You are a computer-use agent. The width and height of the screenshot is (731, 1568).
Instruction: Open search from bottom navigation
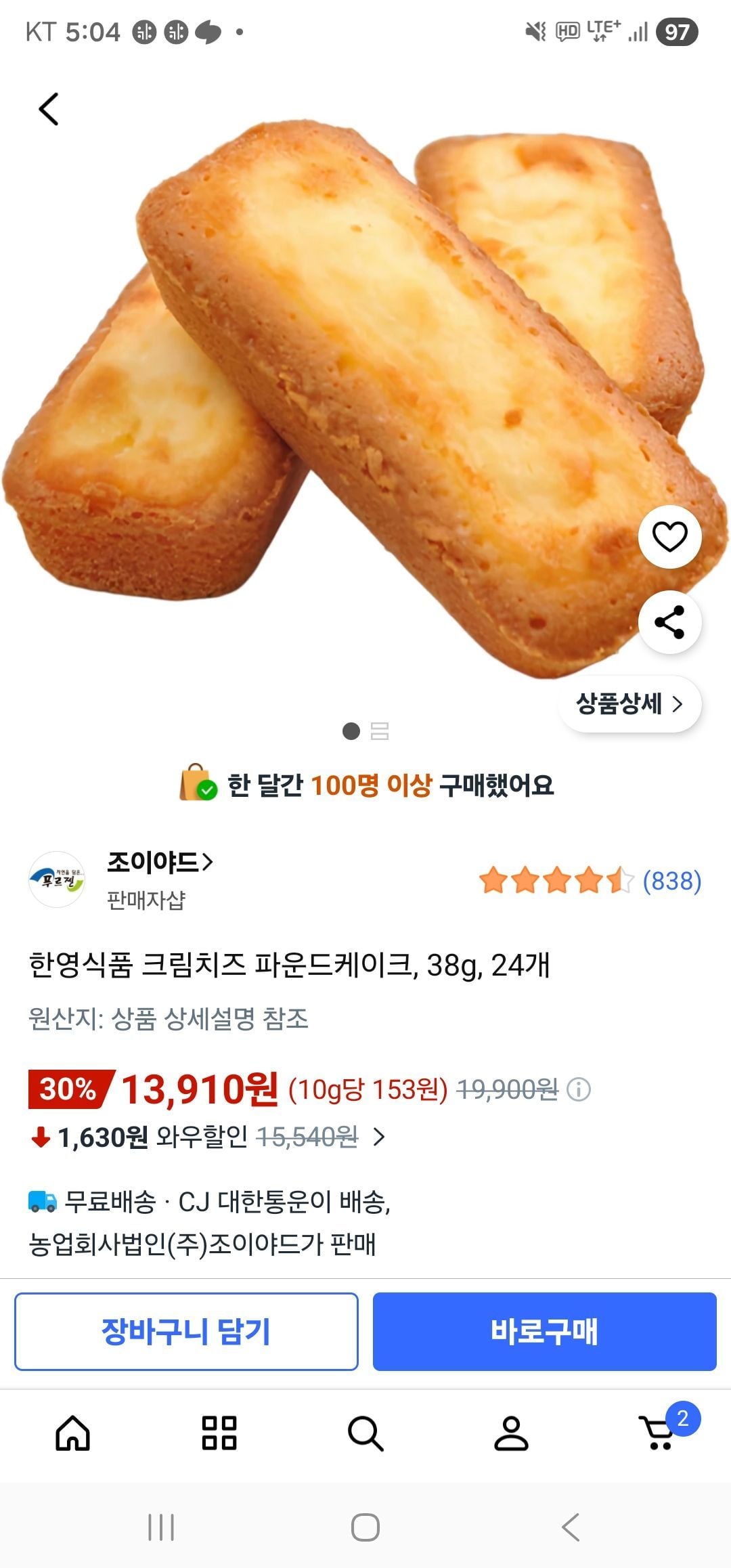click(x=365, y=1433)
